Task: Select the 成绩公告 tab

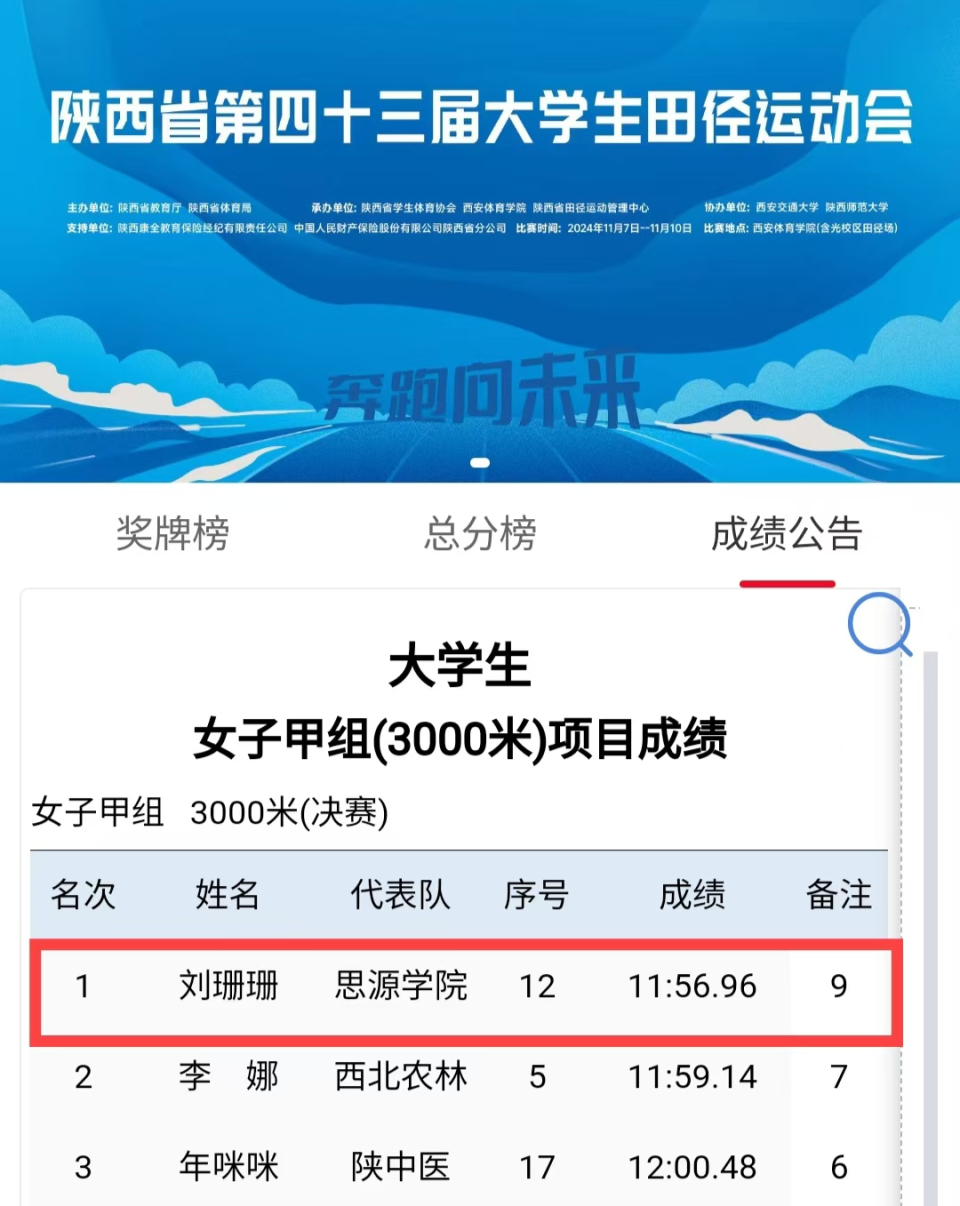Action: (786, 534)
